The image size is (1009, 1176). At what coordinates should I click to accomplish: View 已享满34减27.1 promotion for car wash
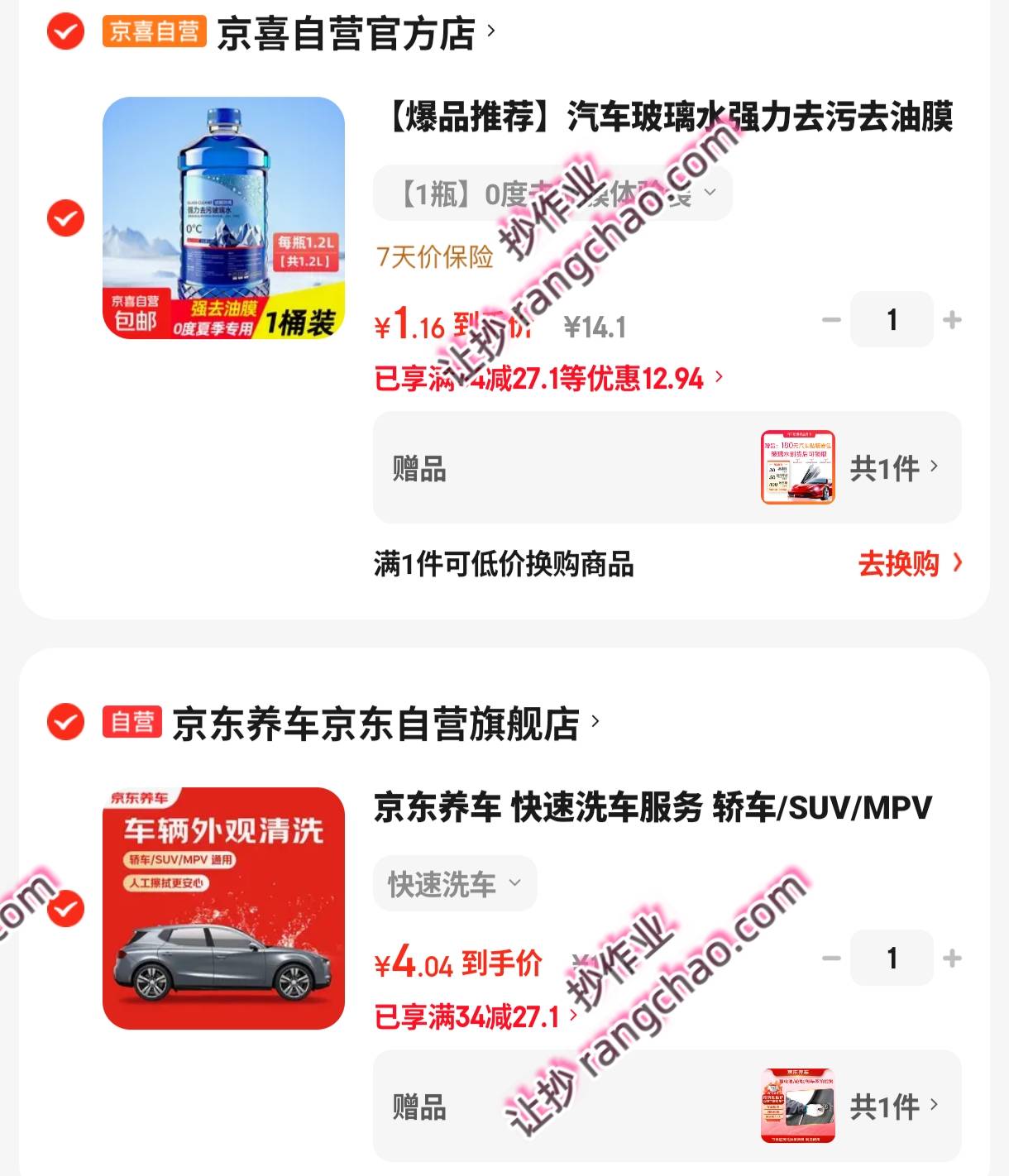click(x=476, y=1016)
